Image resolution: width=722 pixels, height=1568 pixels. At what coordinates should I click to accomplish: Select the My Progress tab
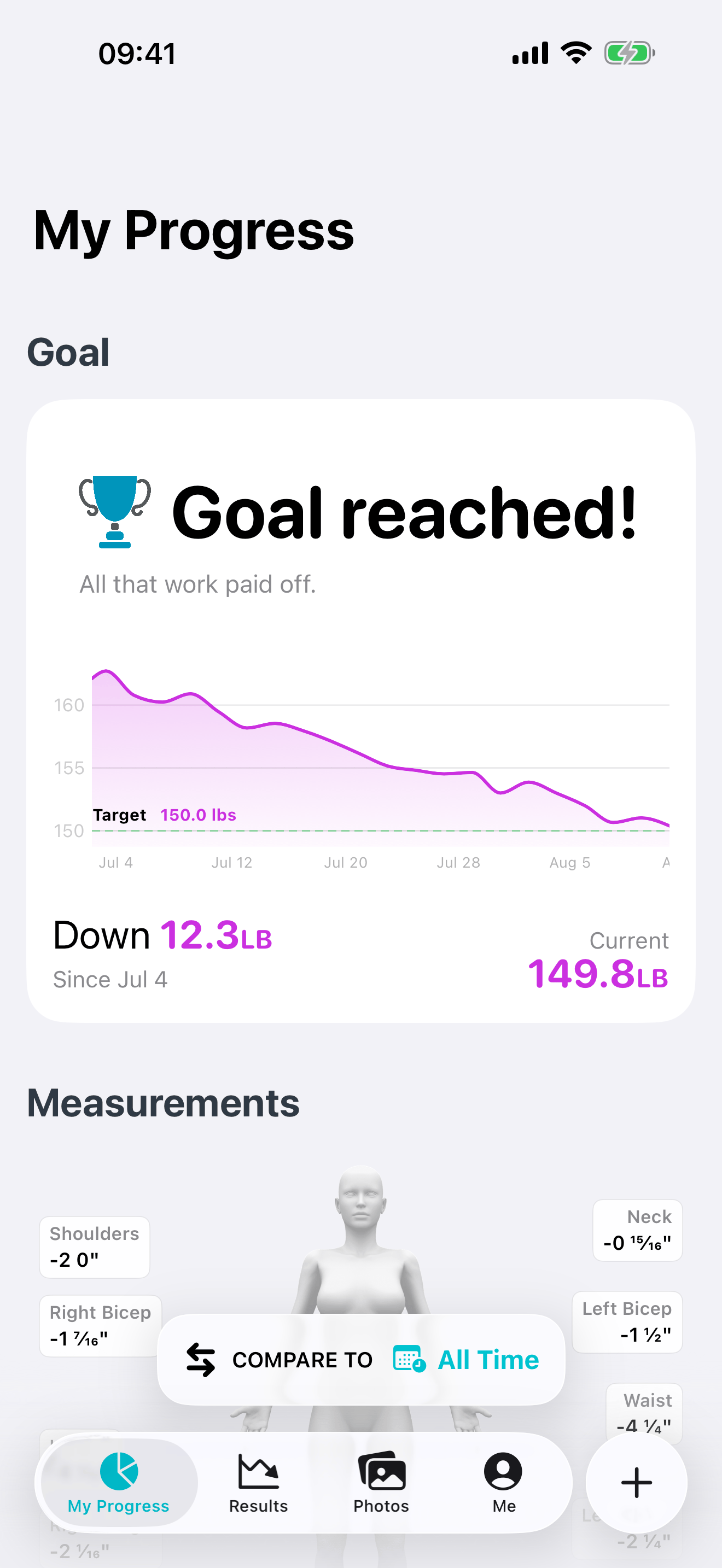tap(119, 1483)
